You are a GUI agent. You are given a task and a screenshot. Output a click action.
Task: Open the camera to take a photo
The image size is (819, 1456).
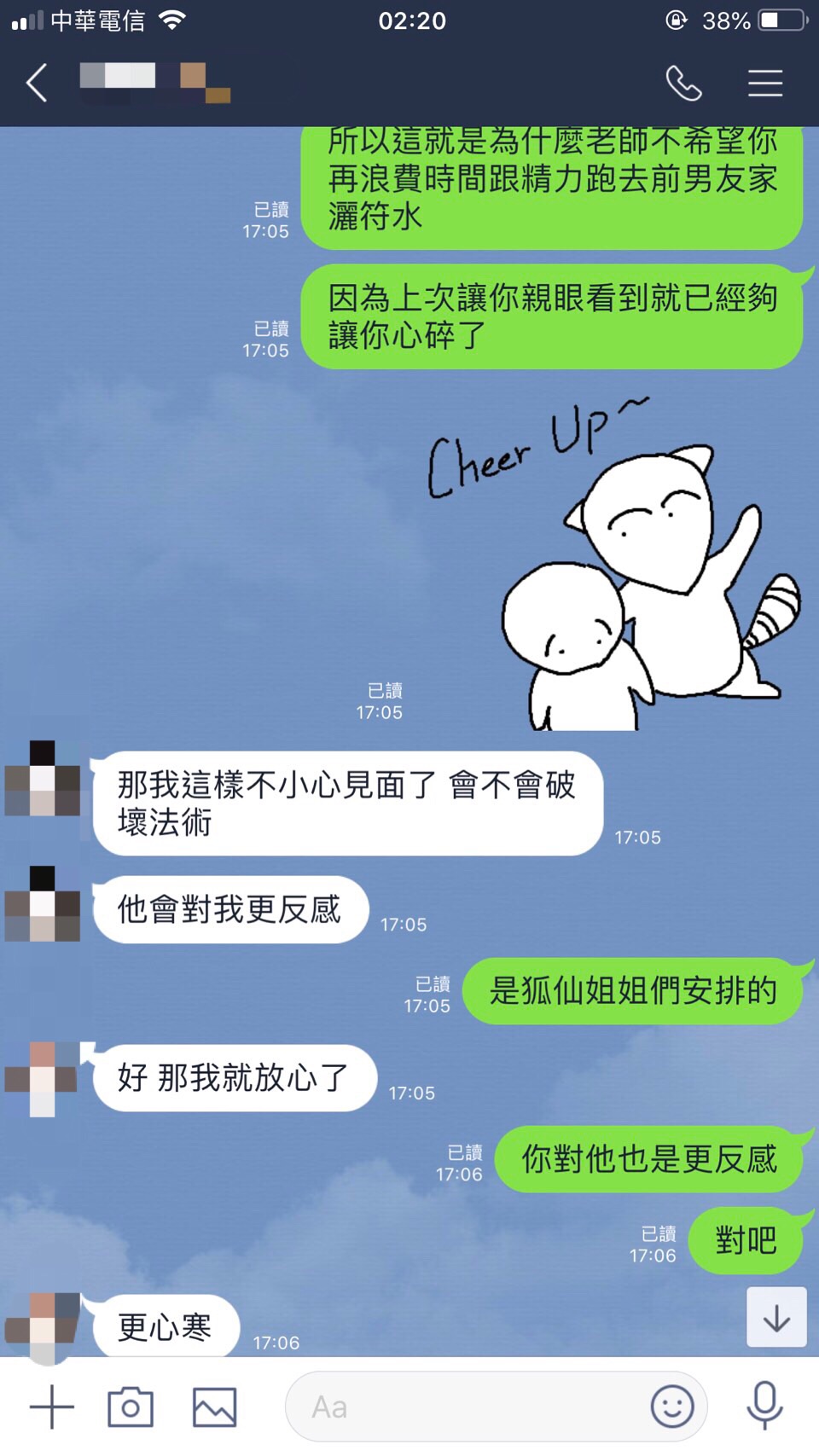(131, 1407)
